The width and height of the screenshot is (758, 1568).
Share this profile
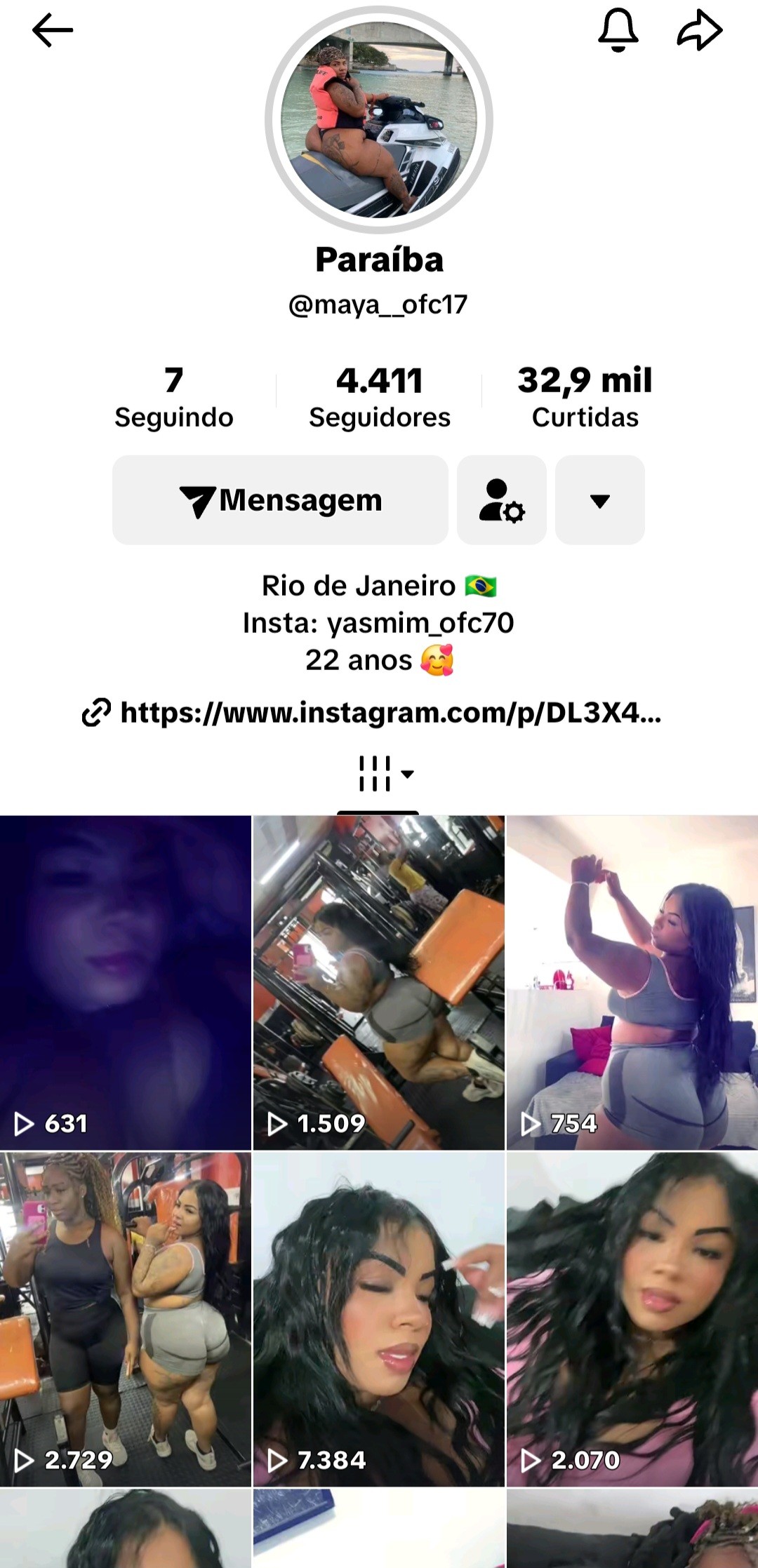[699, 30]
